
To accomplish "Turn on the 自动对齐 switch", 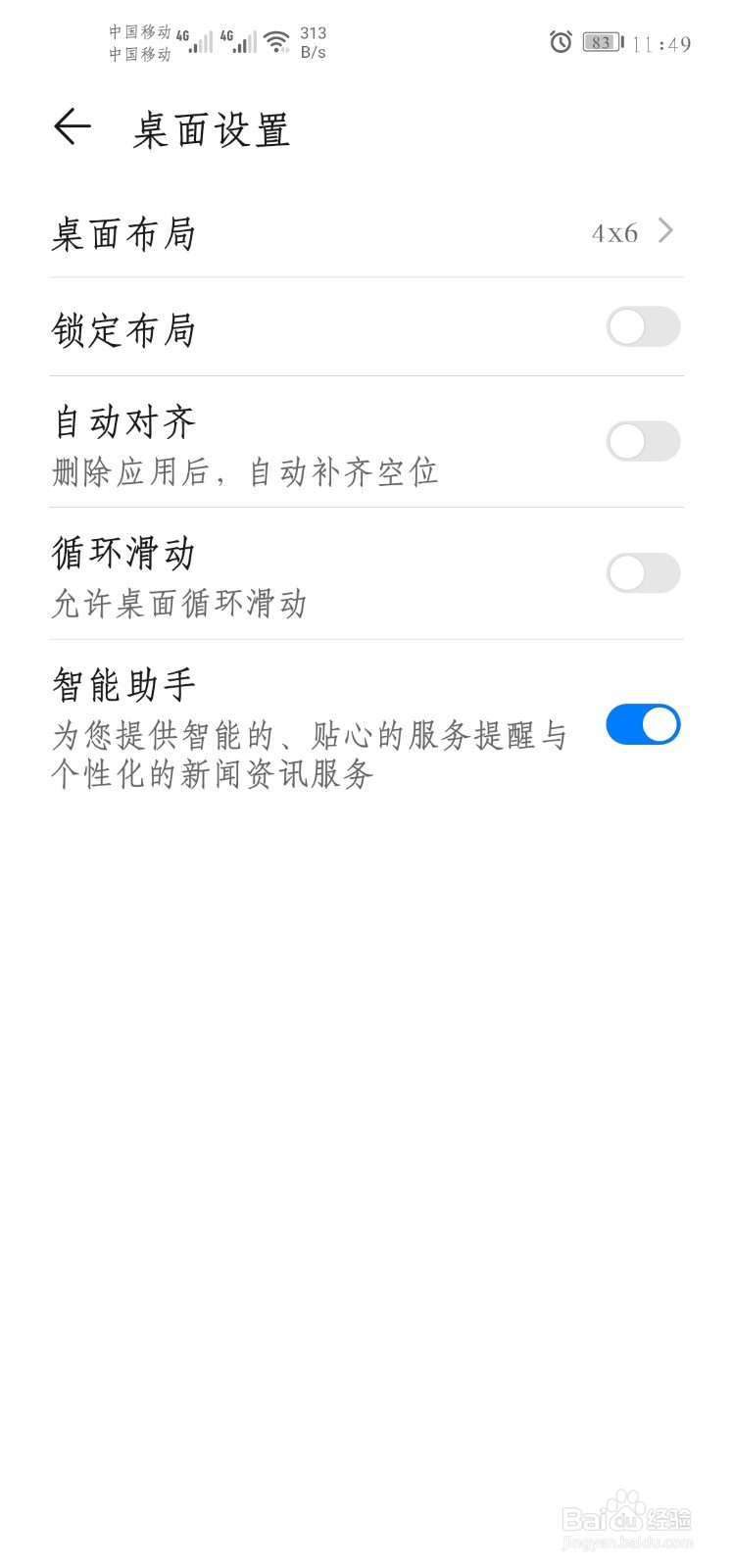I will (x=642, y=441).
